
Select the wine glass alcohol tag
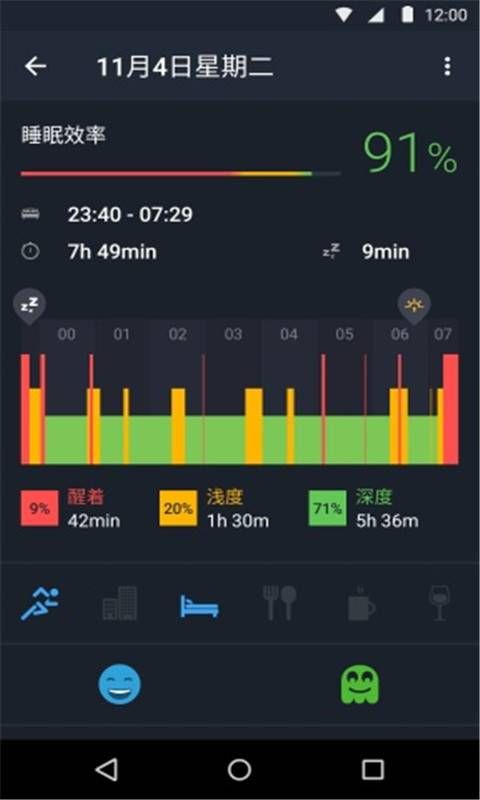[x=439, y=603]
